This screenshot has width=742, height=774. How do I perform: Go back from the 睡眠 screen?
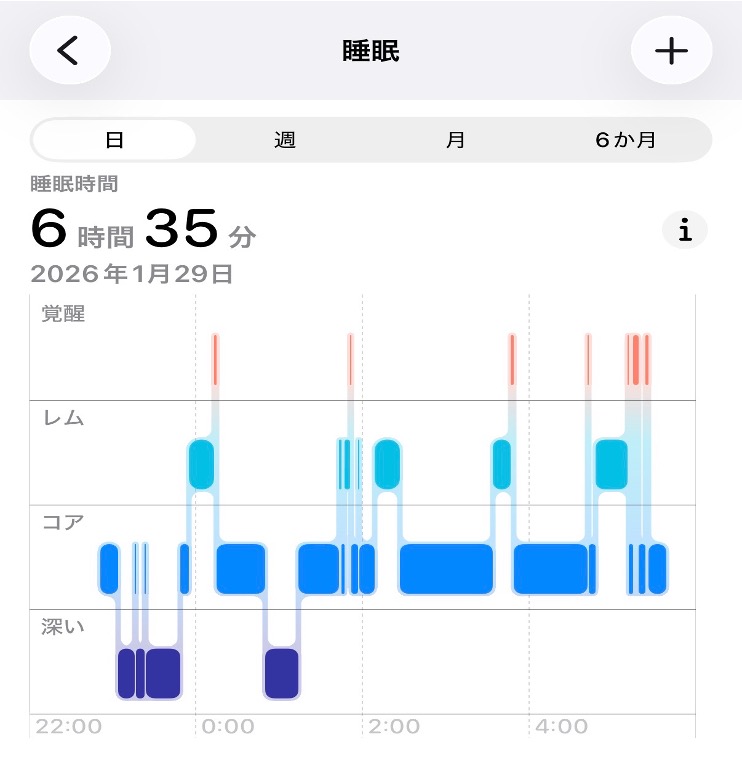click(69, 50)
